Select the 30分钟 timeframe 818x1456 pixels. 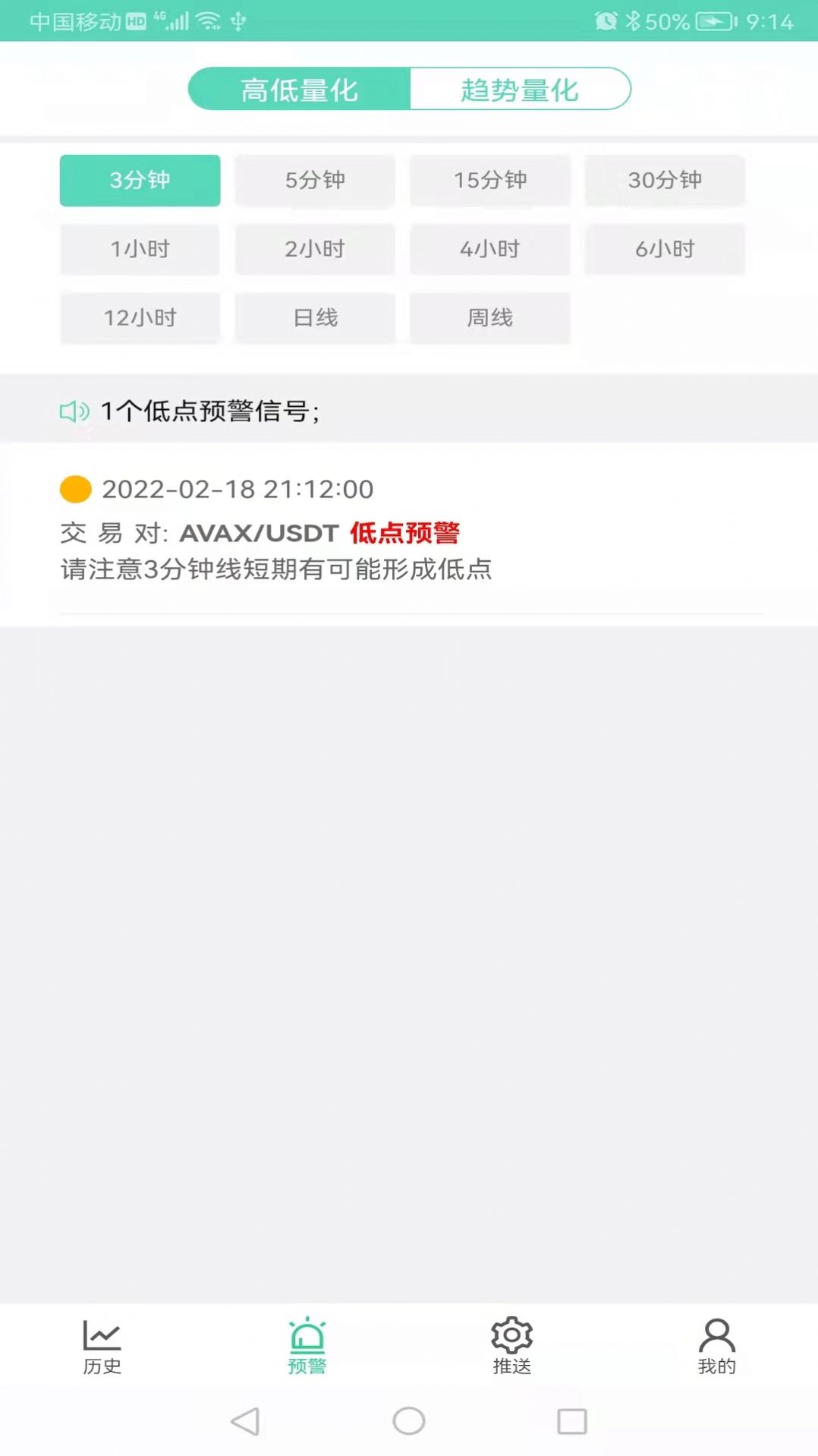coord(665,181)
